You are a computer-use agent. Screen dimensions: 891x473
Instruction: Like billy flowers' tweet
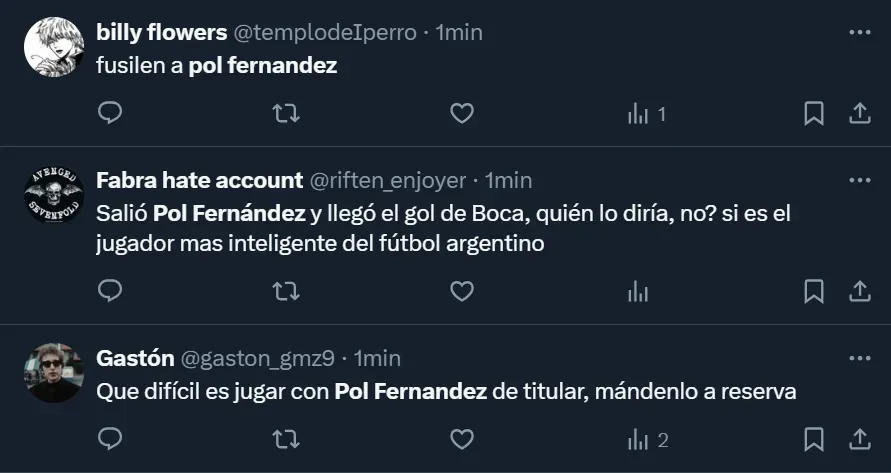point(461,114)
